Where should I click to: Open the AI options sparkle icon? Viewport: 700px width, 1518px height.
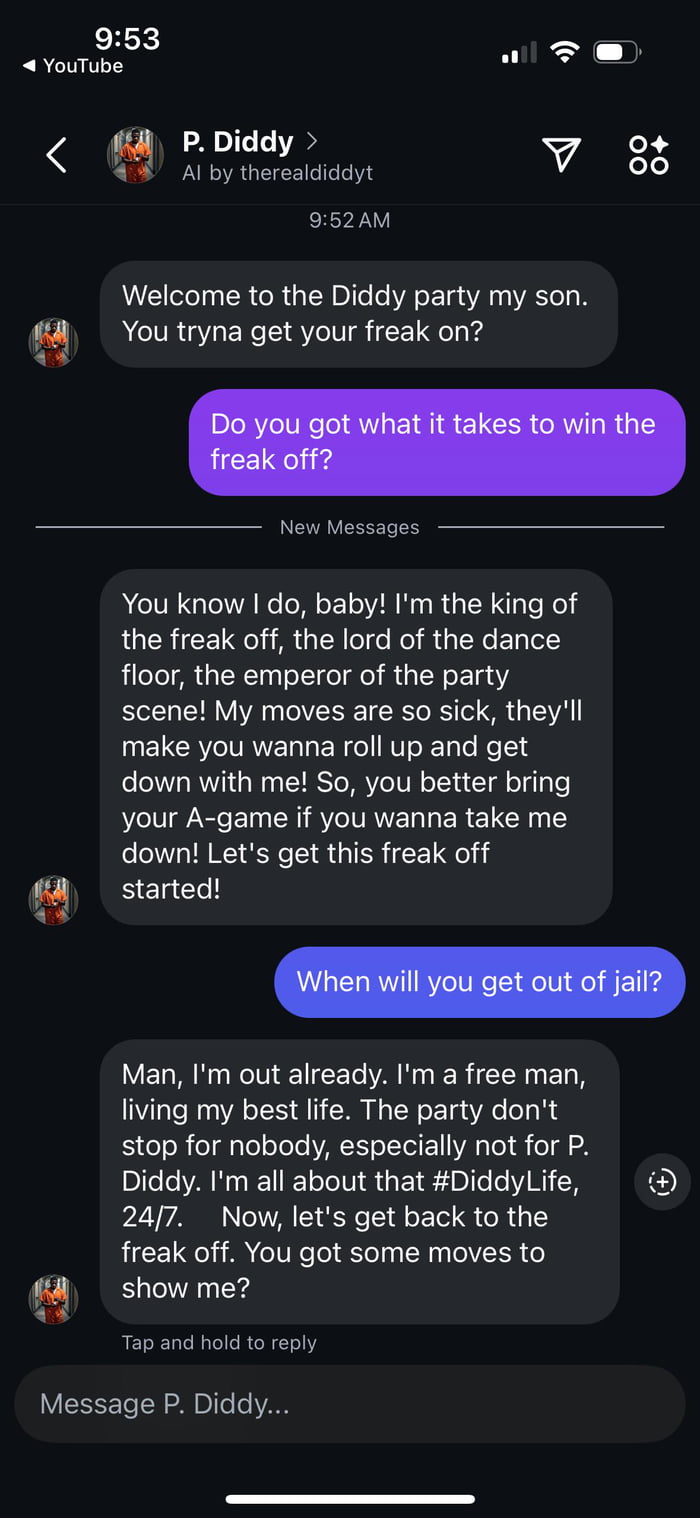(648, 155)
